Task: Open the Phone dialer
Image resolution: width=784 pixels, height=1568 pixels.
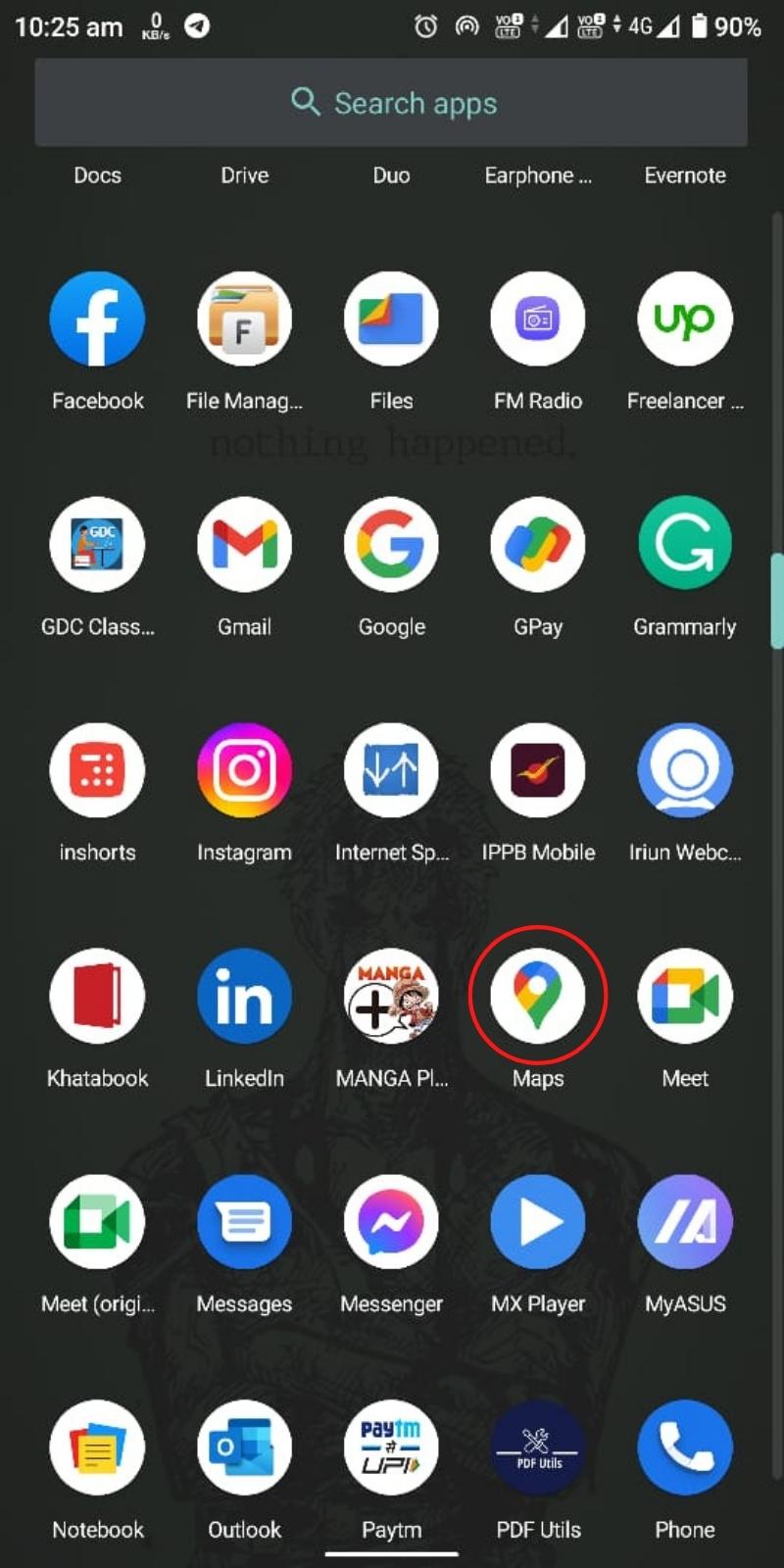Action: [685, 1445]
